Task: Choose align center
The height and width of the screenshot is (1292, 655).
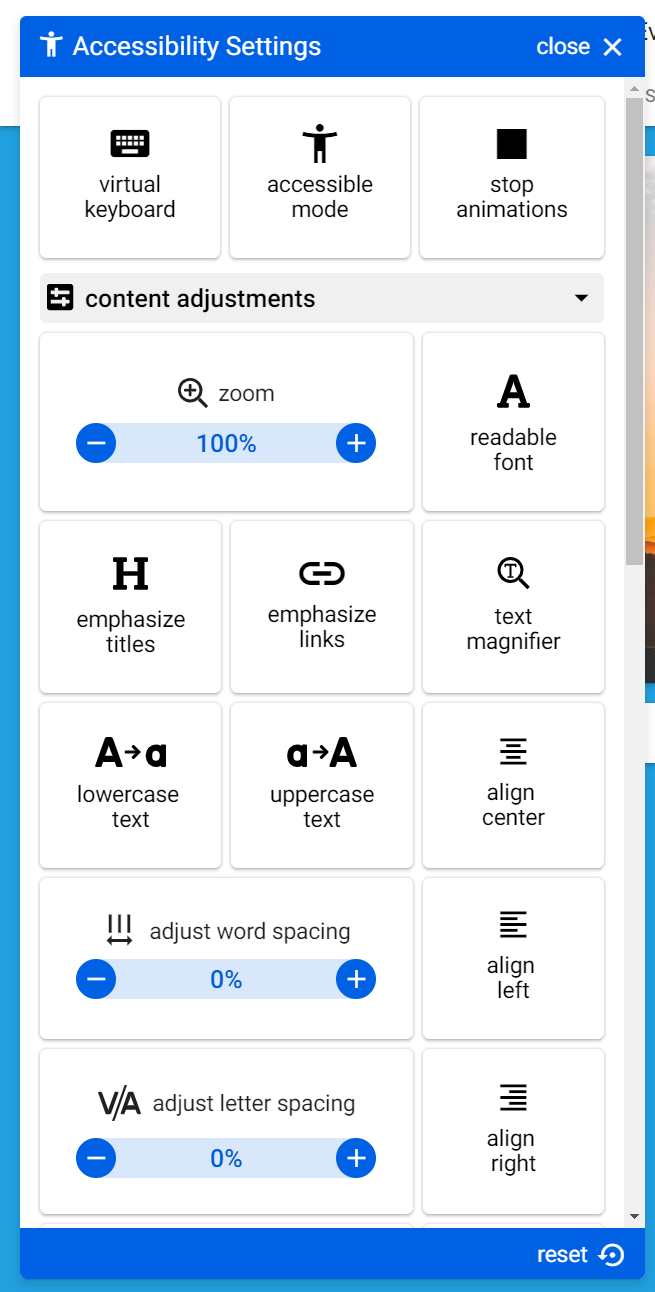Action: pyautogui.click(x=513, y=785)
